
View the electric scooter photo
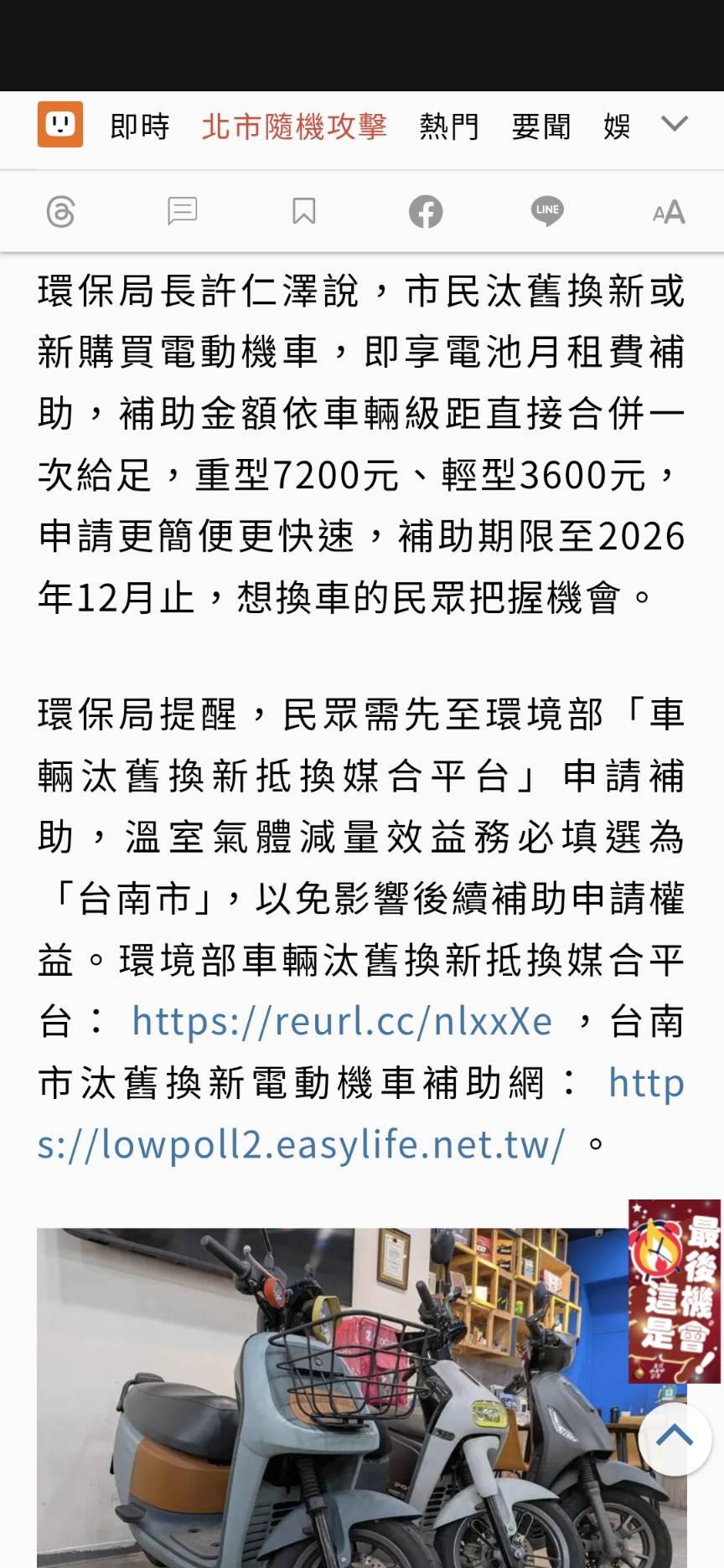coord(335,1407)
